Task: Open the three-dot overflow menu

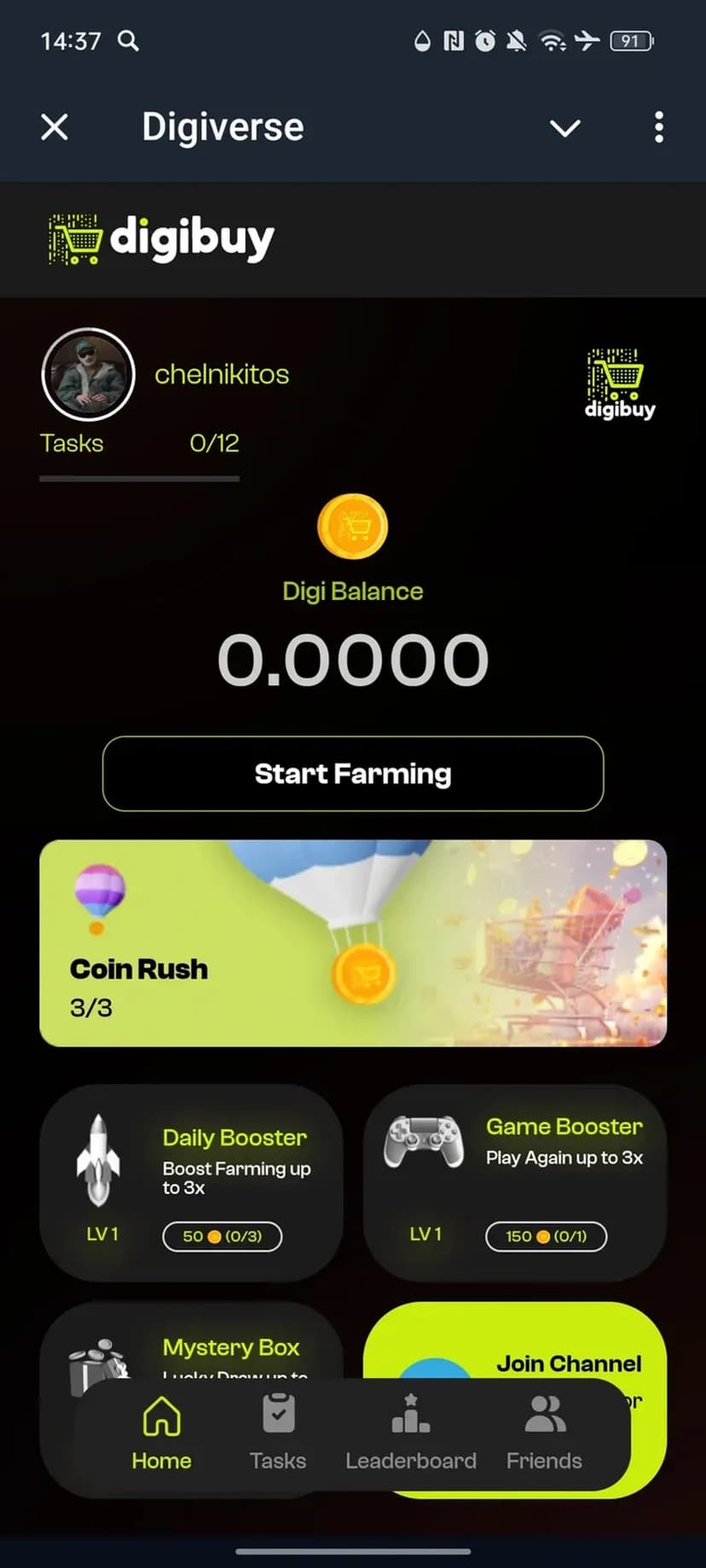Action: [658, 128]
